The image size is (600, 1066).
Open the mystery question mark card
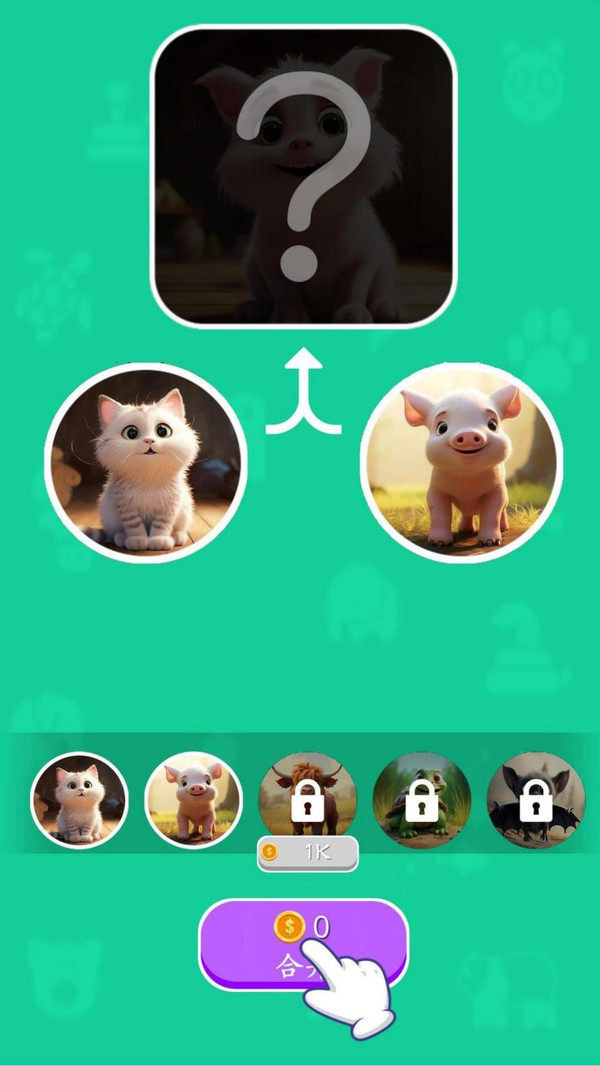[x=303, y=176]
